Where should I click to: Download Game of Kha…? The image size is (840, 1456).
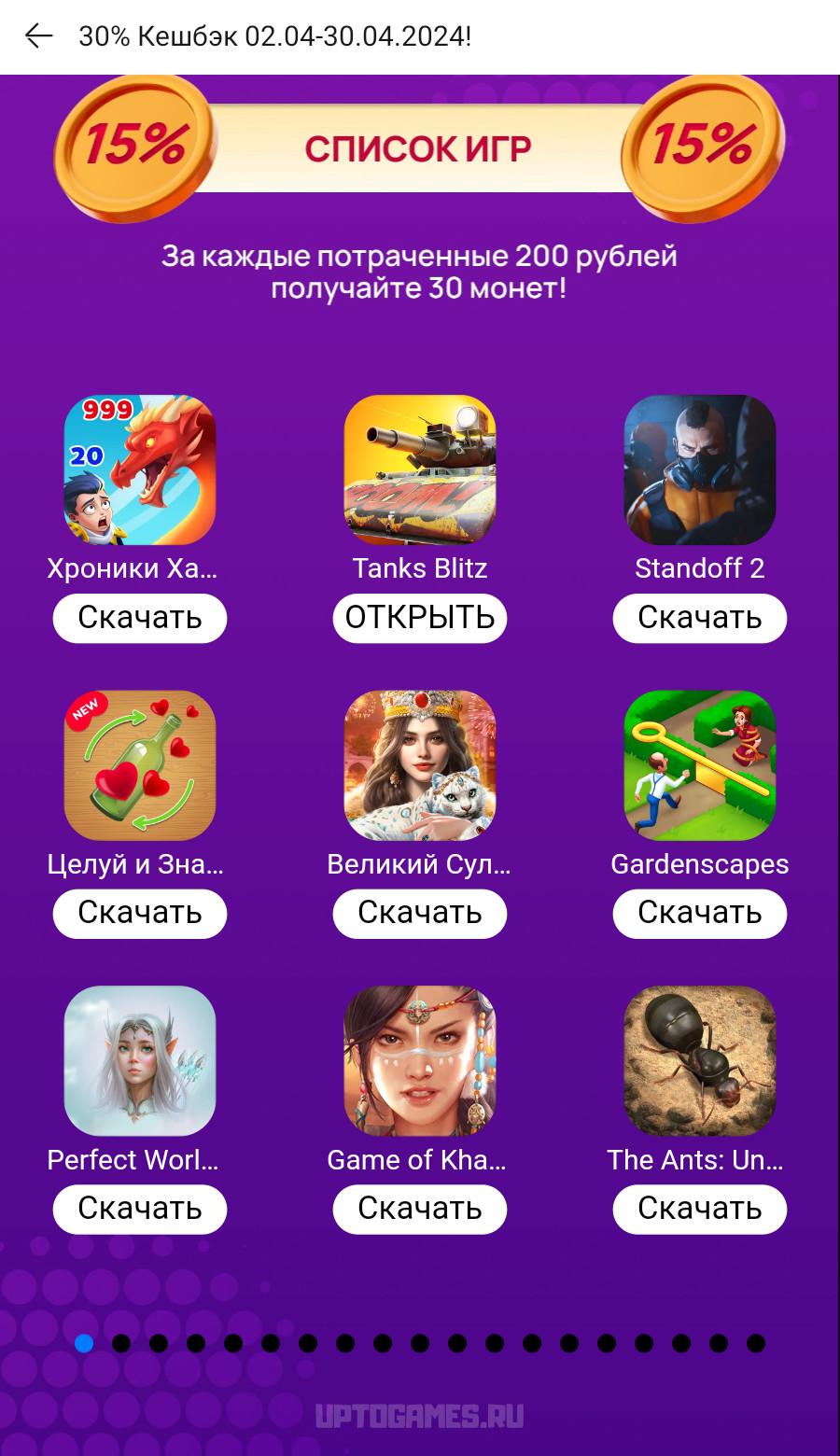click(x=420, y=1209)
